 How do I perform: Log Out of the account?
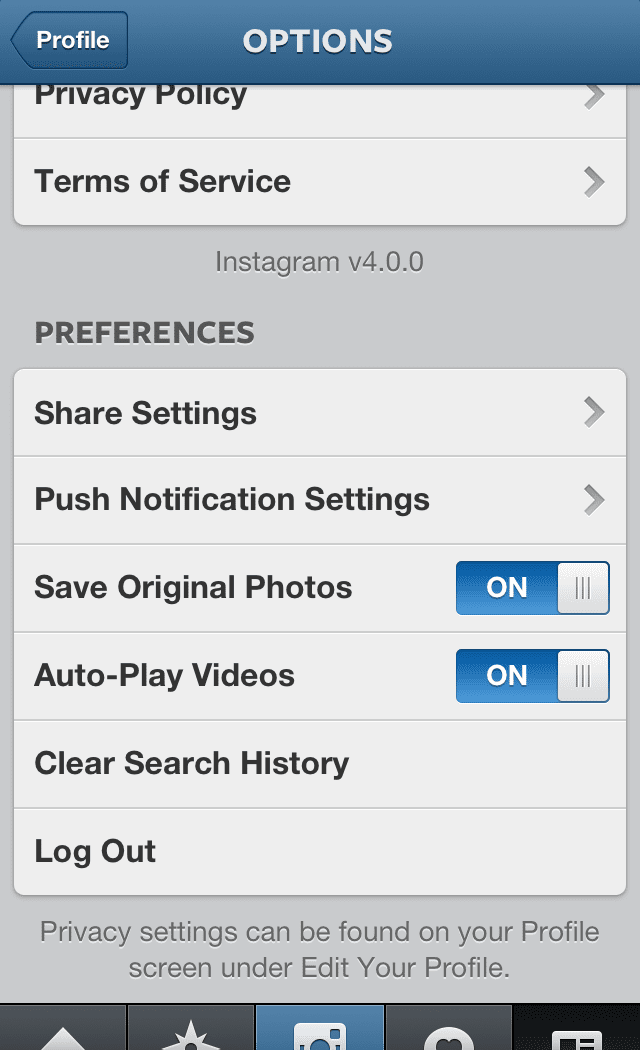click(320, 851)
